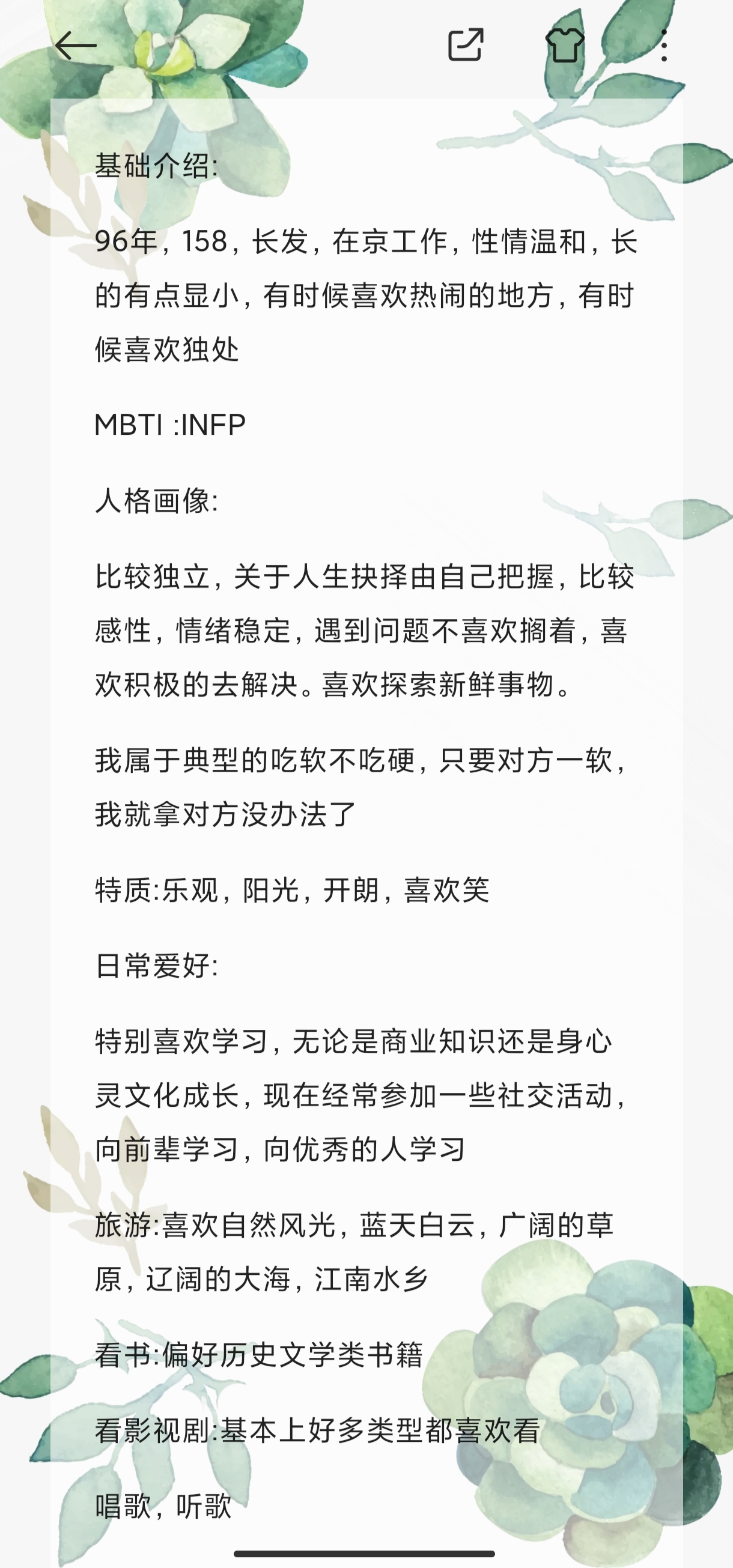Viewport: 733px width, 1568px height.
Task: Open the three-dot overflow menu
Action: point(663,46)
